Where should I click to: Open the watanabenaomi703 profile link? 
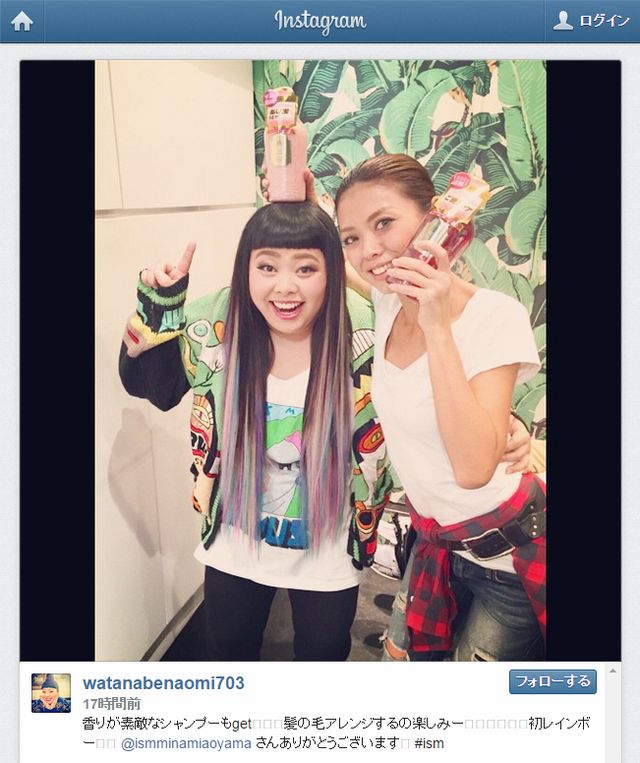click(x=163, y=683)
